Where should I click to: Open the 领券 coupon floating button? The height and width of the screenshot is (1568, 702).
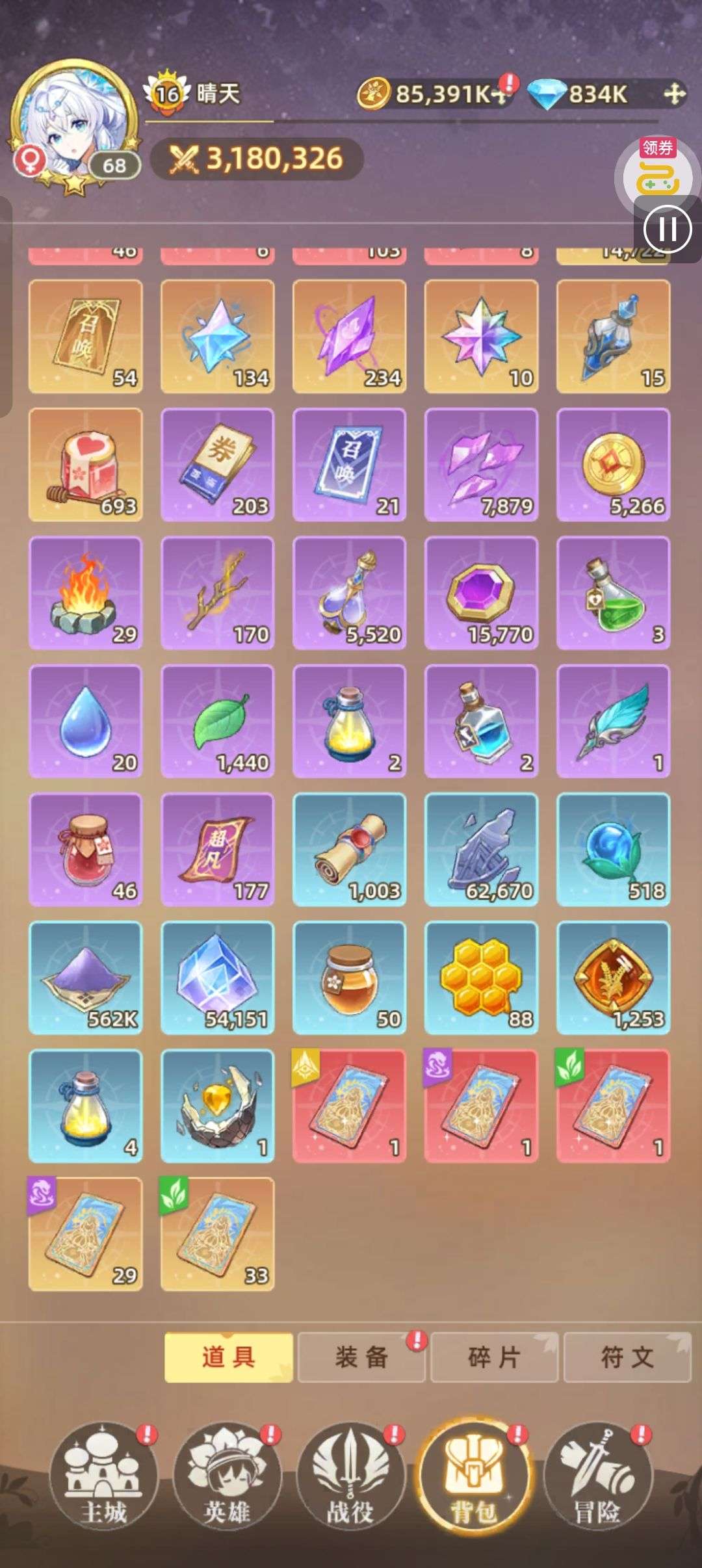point(657,170)
